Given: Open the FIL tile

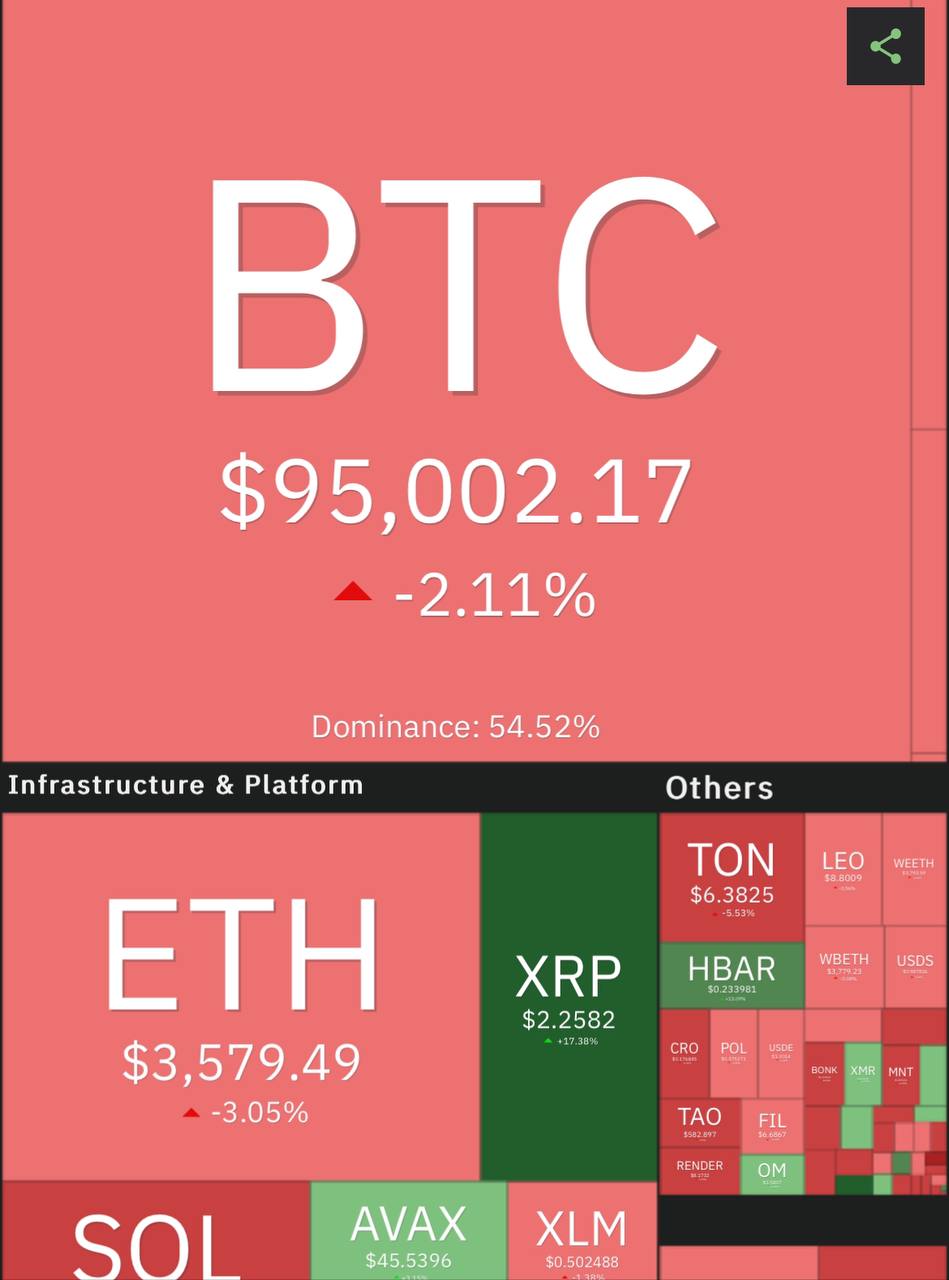Looking at the screenshot, I should (772, 1125).
